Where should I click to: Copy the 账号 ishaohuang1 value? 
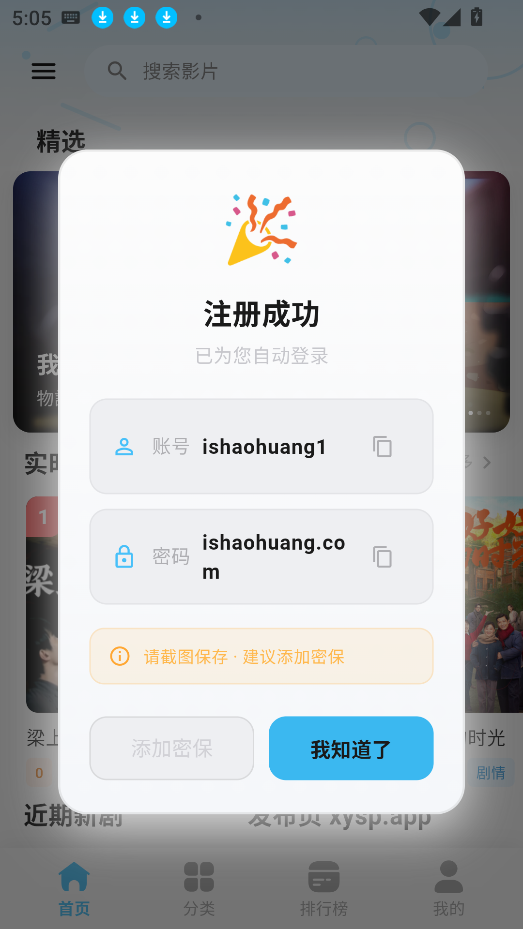coord(382,446)
